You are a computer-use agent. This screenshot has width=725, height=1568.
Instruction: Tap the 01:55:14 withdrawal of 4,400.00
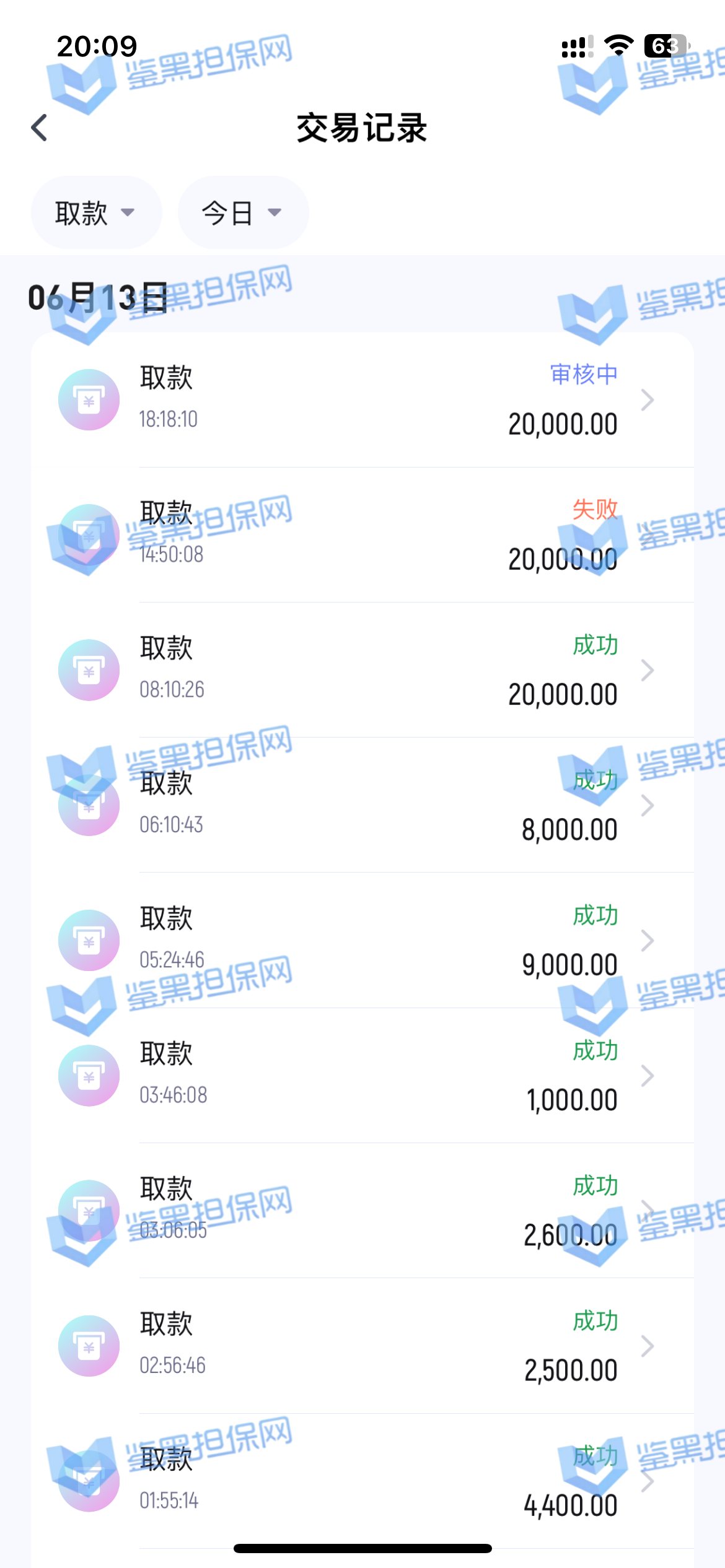click(362, 1480)
